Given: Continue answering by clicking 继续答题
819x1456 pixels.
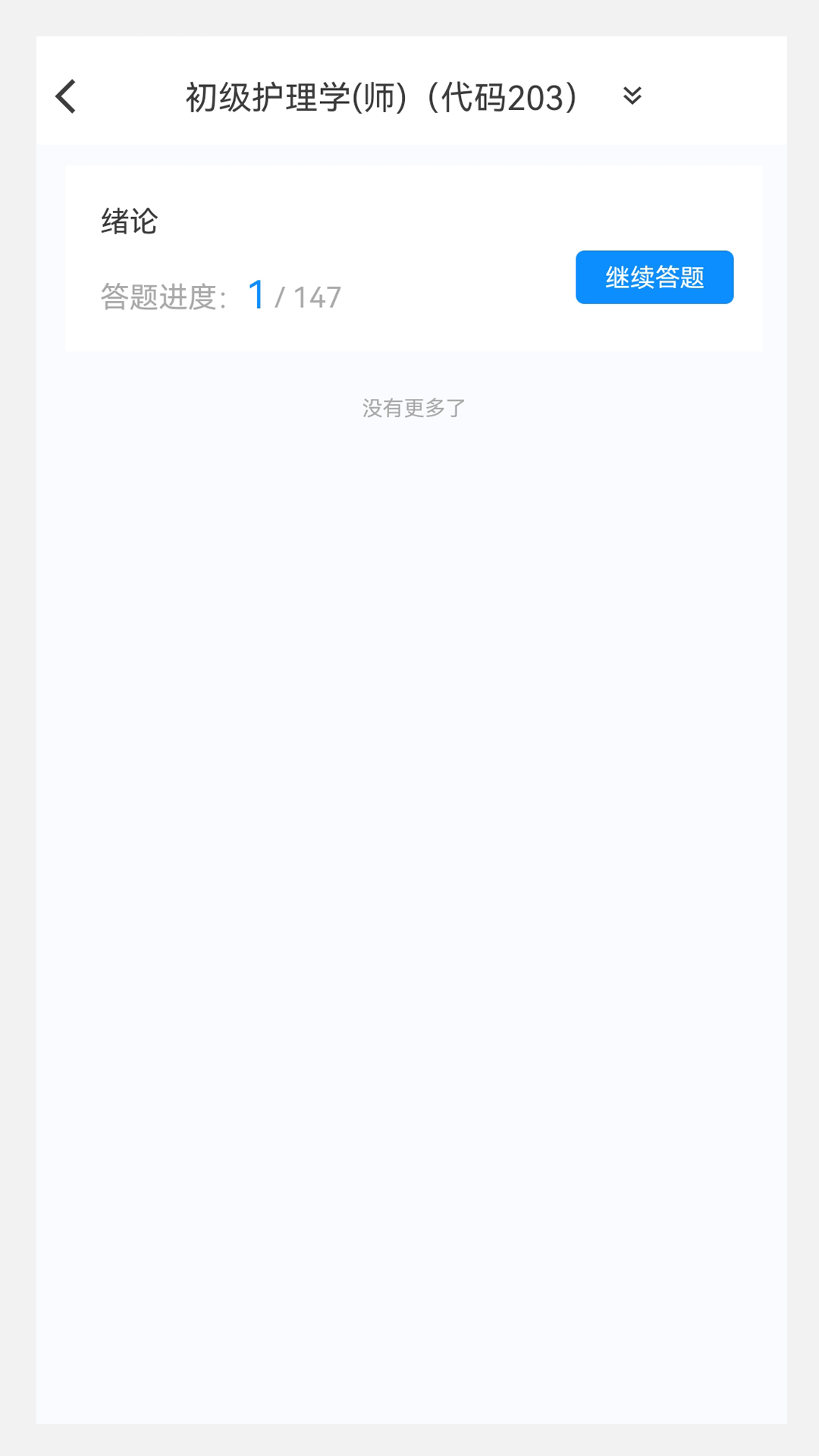Looking at the screenshot, I should click(x=654, y=278).
